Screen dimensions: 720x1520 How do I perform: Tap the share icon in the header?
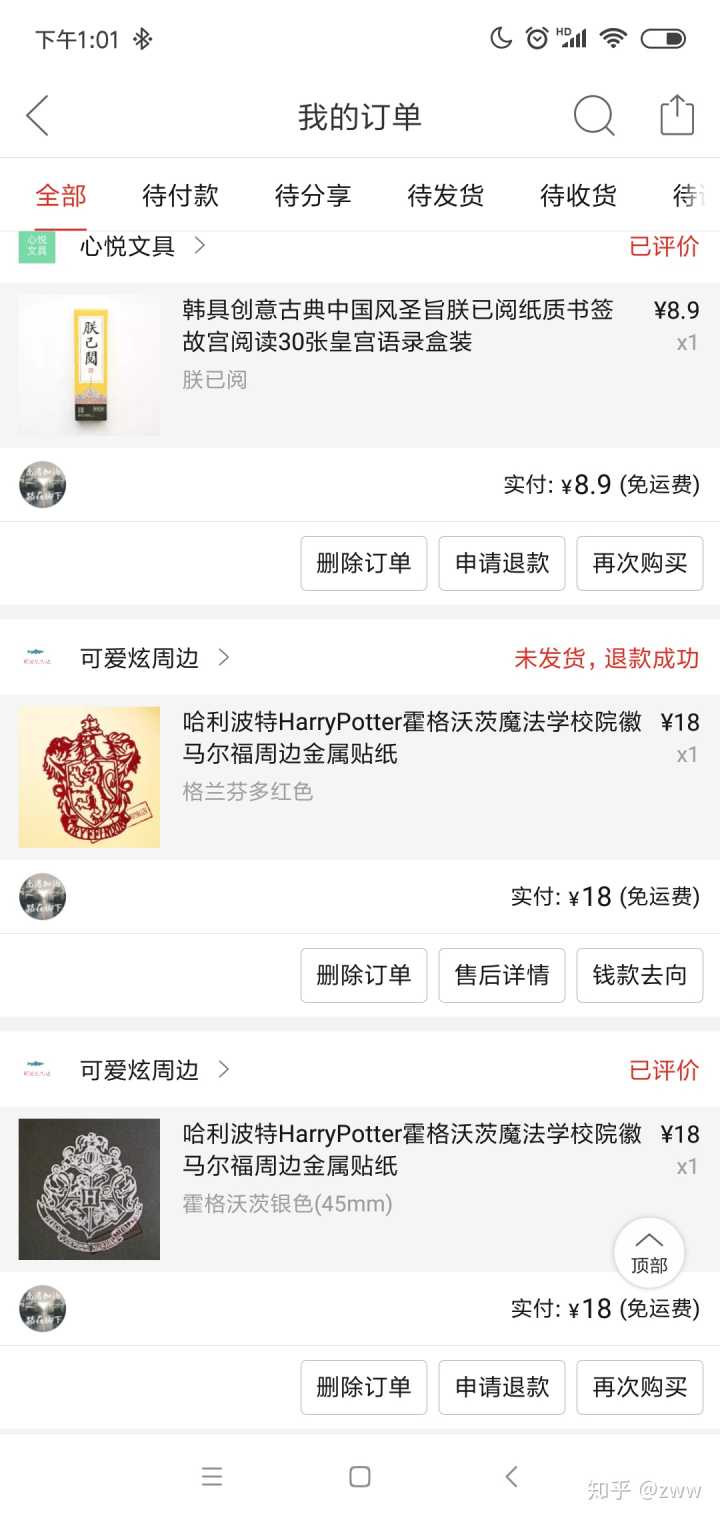[677, 115]
